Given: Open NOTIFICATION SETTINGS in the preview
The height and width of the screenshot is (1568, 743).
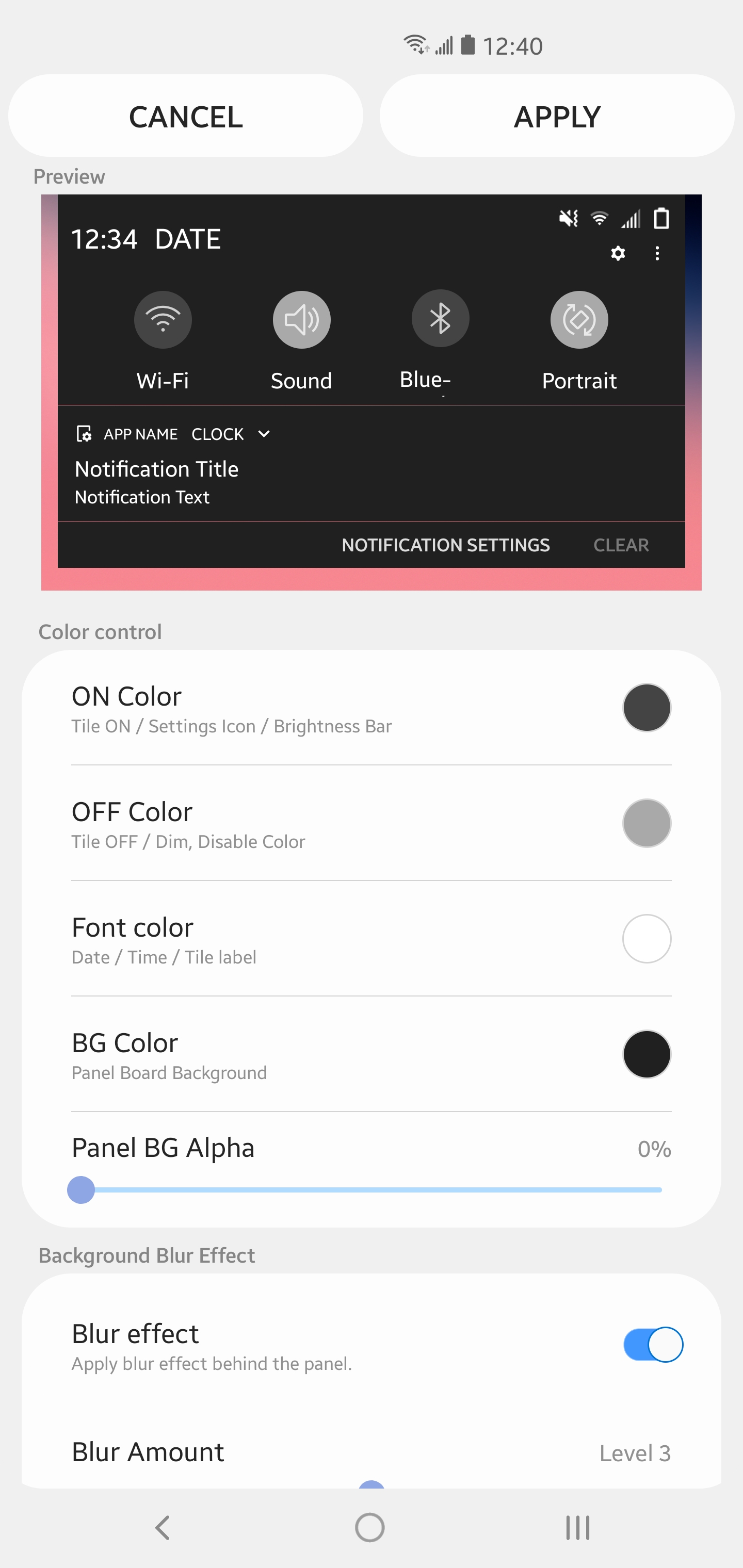Looking at the screenshot, I should [445, 545].
